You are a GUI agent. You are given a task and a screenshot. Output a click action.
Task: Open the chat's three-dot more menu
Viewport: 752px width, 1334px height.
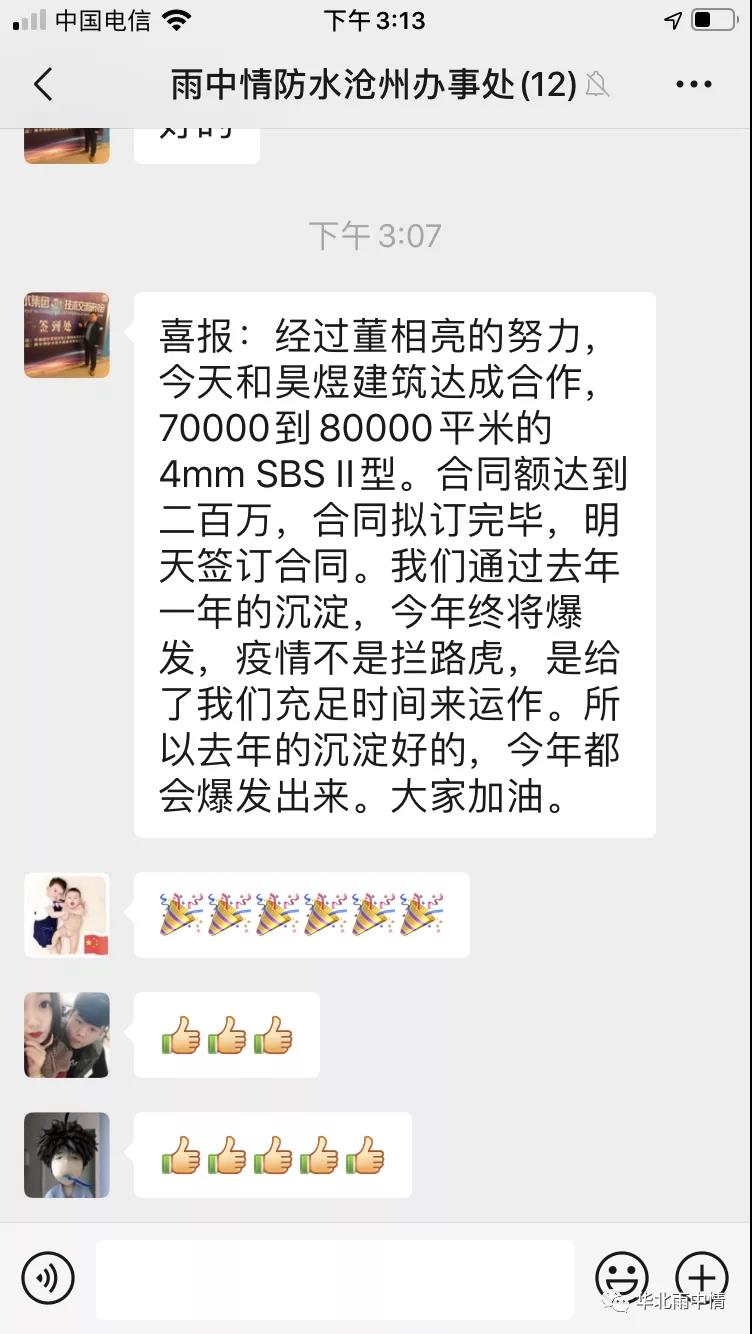pyautogui.click(x=693, y=85)
